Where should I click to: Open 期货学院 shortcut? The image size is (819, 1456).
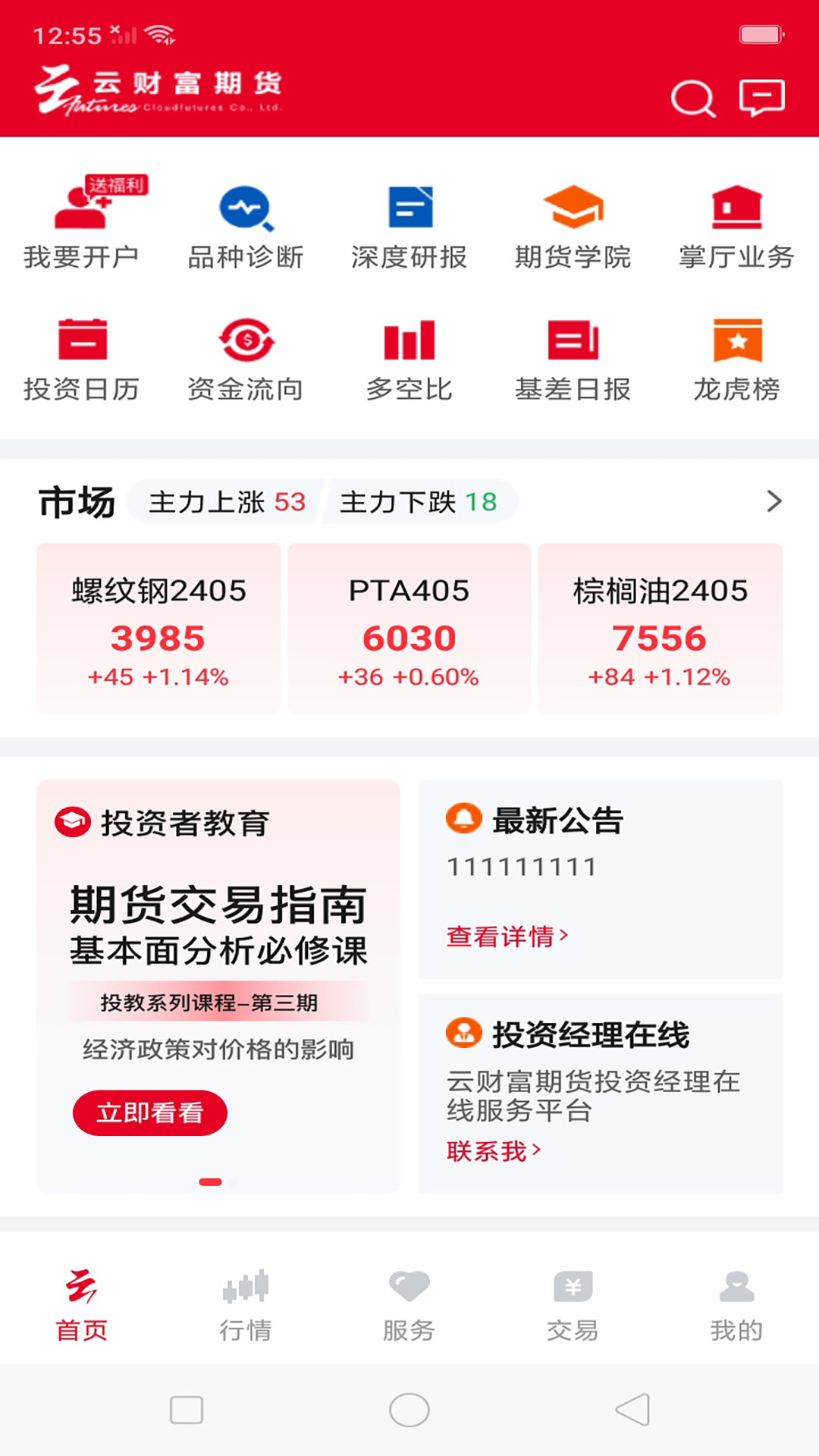pos(573,224)
